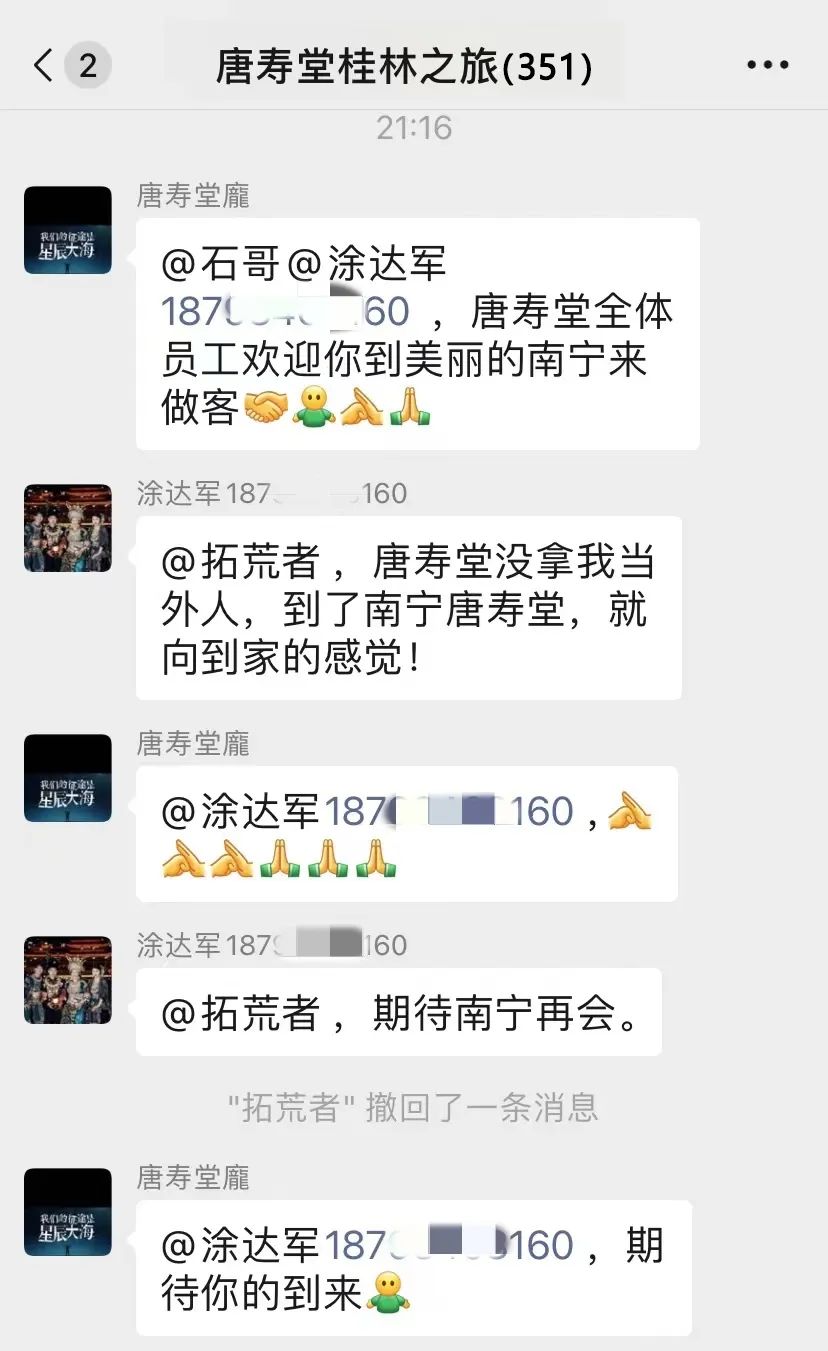Viewport: 828px width, 1351px height.
Task: Open the group chat info menu
Action: point(767,66)
